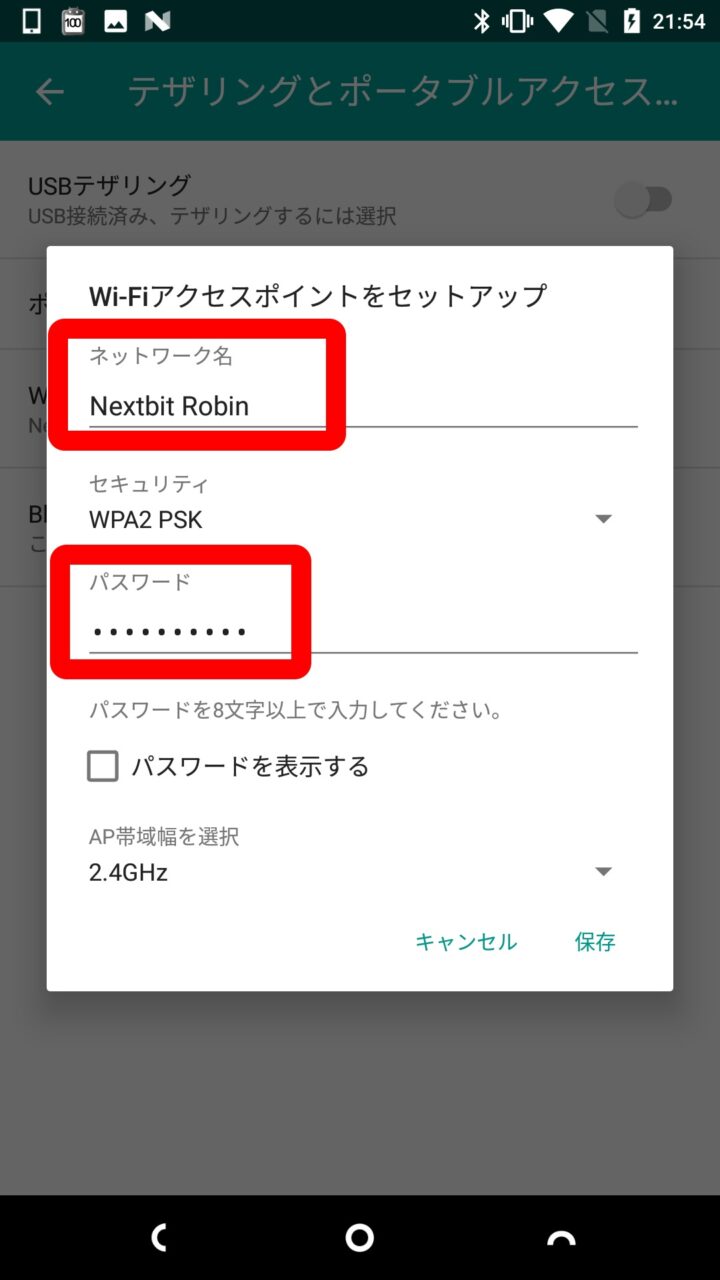Focus the password input field
Image resolution: width=720 pixels, height=1280 pixels.
click(x=360, y=632)
